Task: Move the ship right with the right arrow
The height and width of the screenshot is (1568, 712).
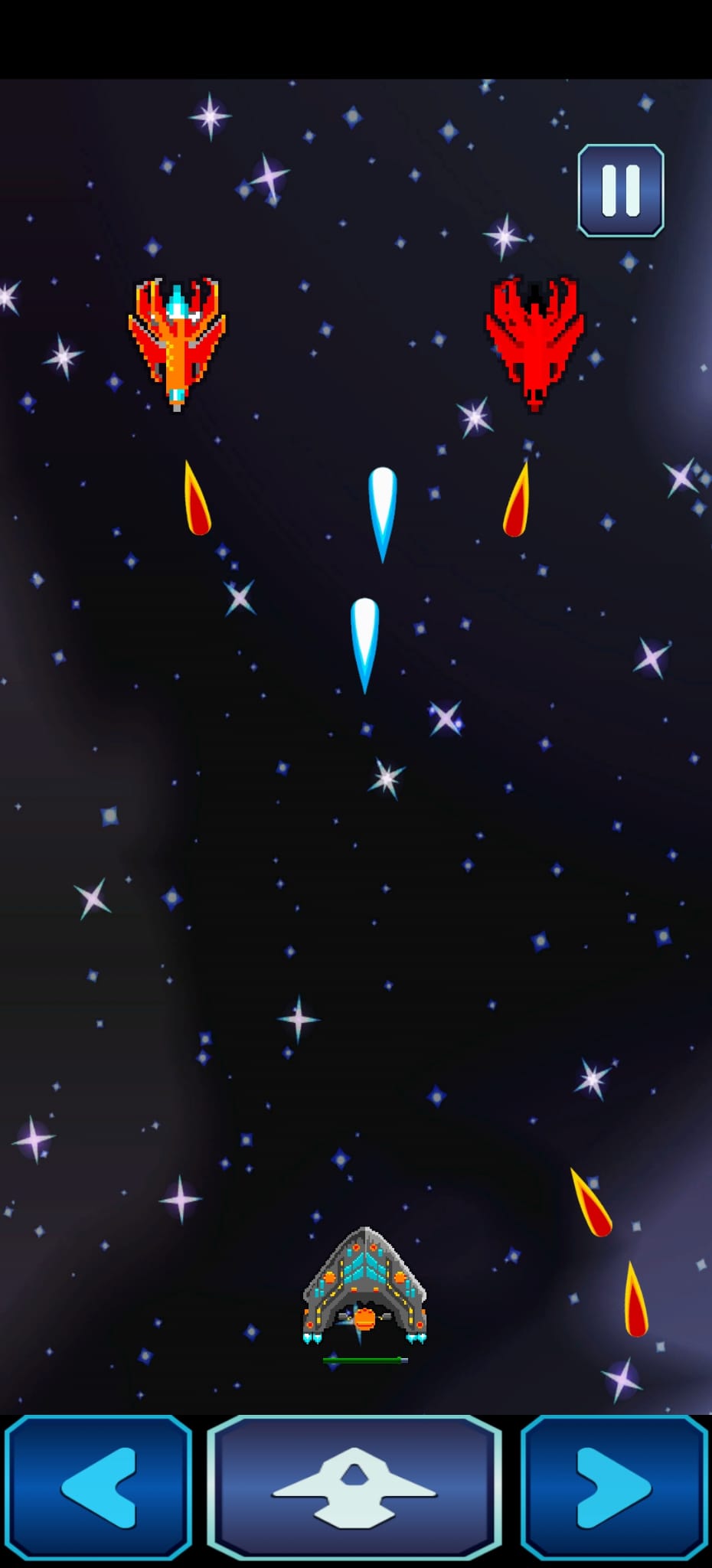Action: pyautogui.click(x=614, y=1487)
